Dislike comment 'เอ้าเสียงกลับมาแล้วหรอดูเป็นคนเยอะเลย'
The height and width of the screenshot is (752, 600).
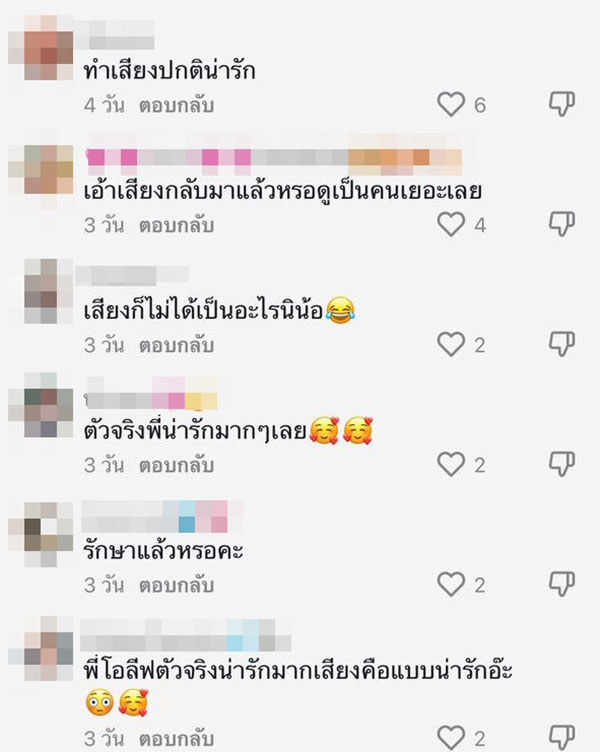click(x=563, y=224)
